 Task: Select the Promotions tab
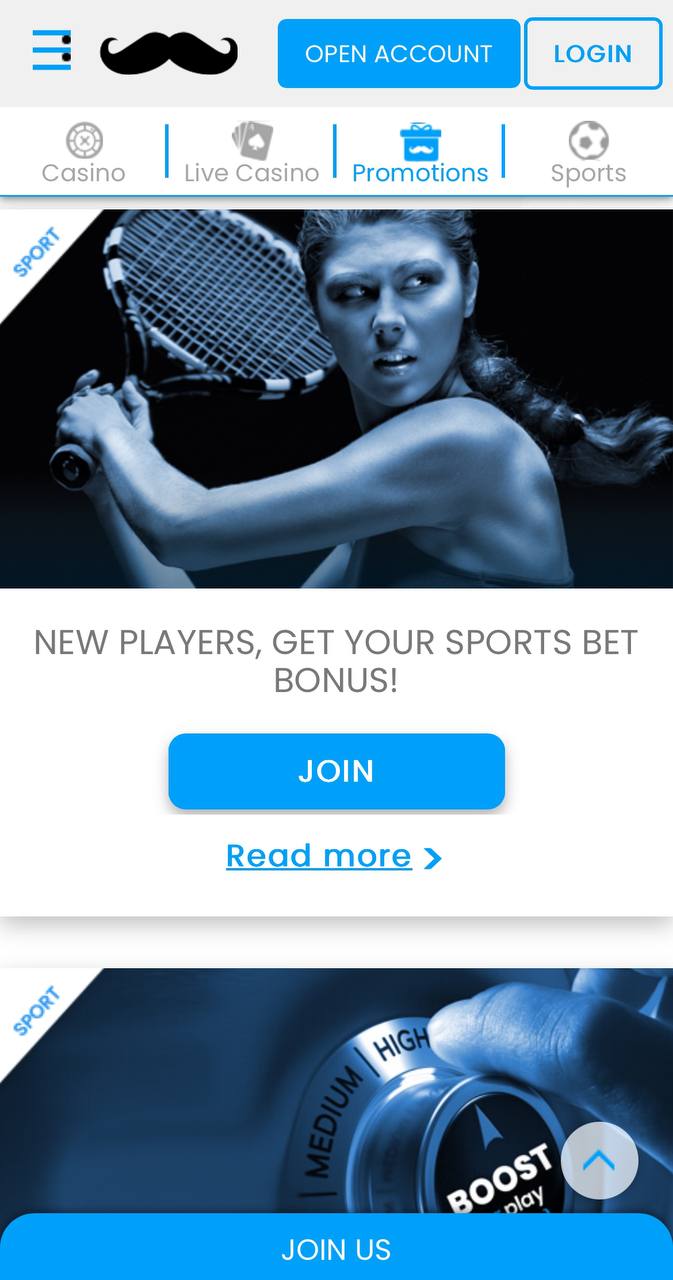tap(420, 153)
